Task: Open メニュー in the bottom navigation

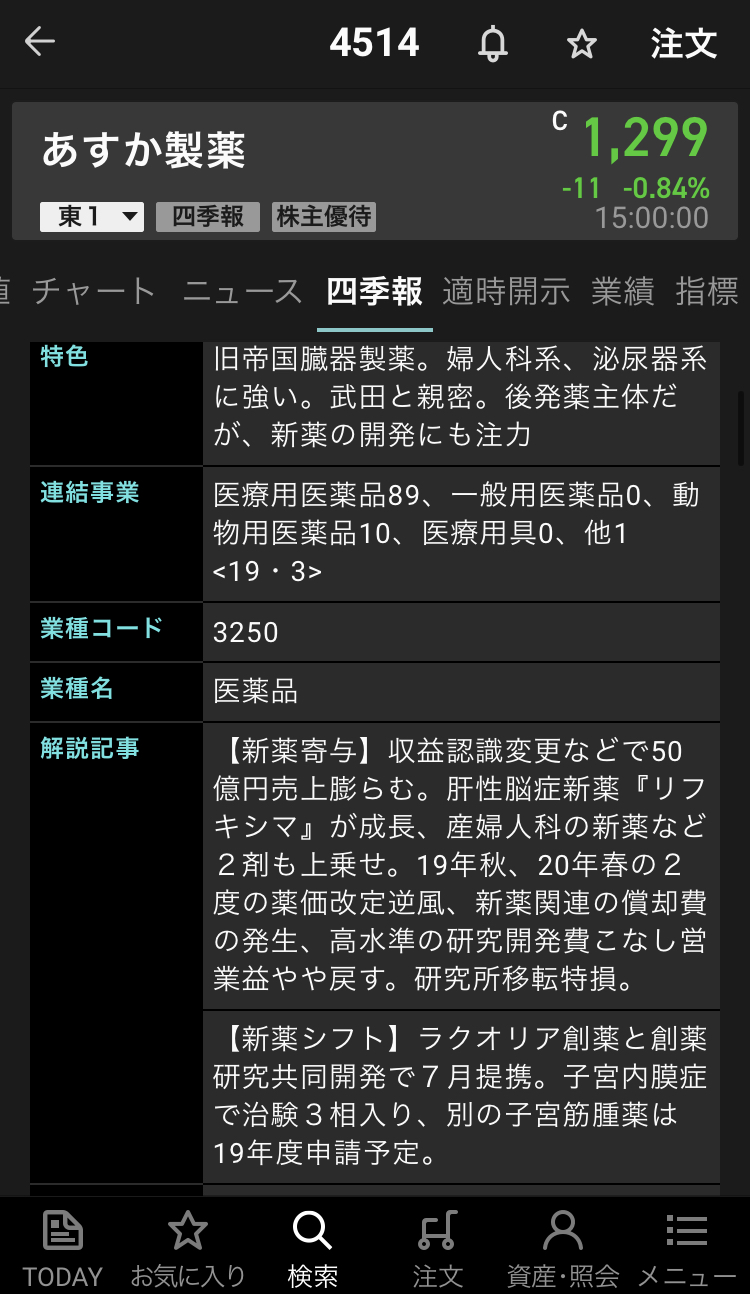Action: (687, 1246)
